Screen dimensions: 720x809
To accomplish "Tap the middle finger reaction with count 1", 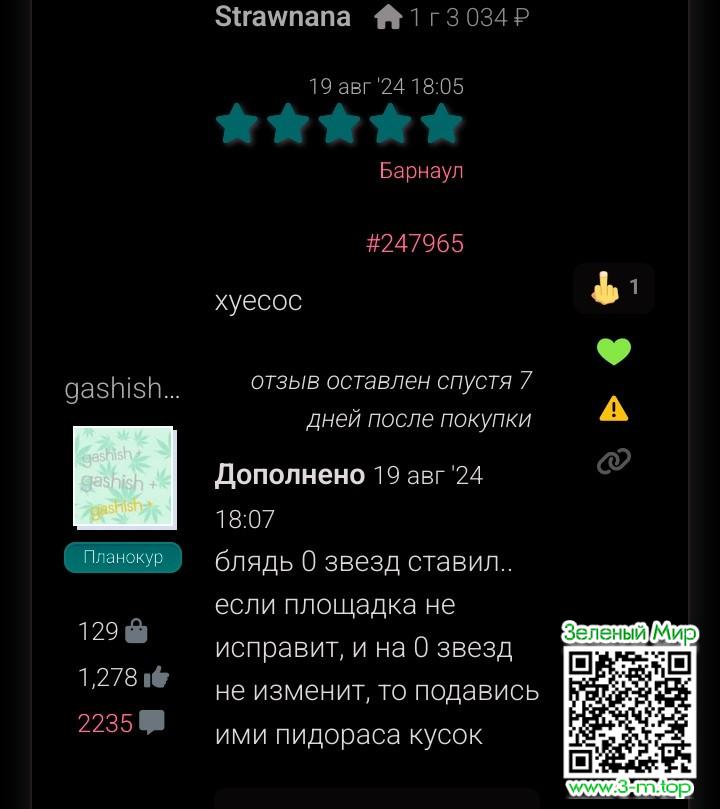I will (x=614, y=289).
